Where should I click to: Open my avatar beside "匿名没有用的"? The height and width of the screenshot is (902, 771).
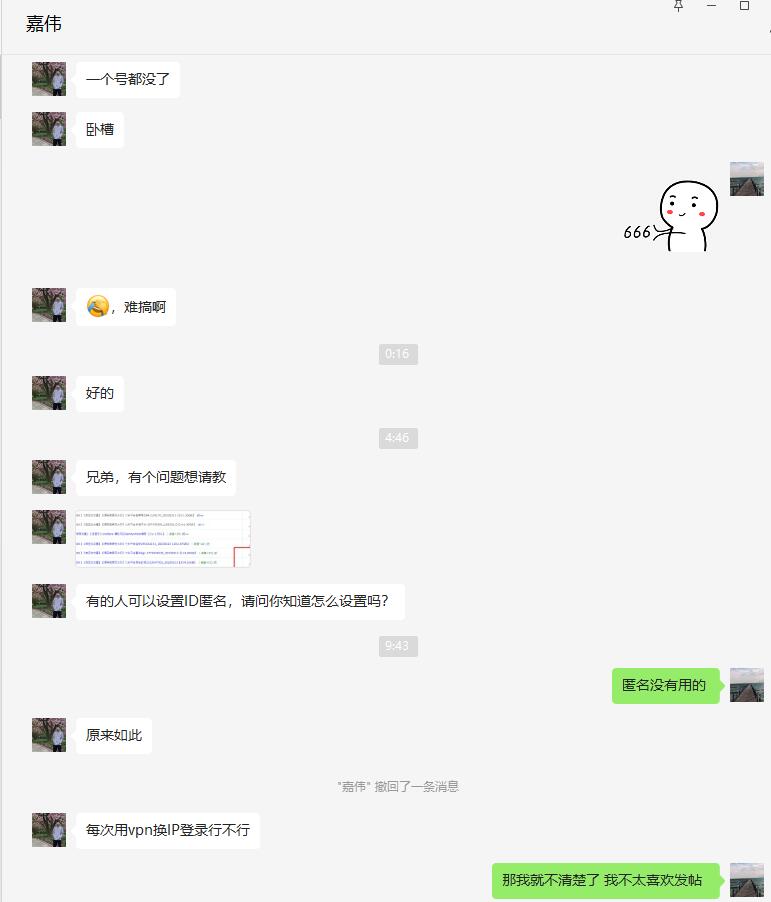[x=746, y=685]
